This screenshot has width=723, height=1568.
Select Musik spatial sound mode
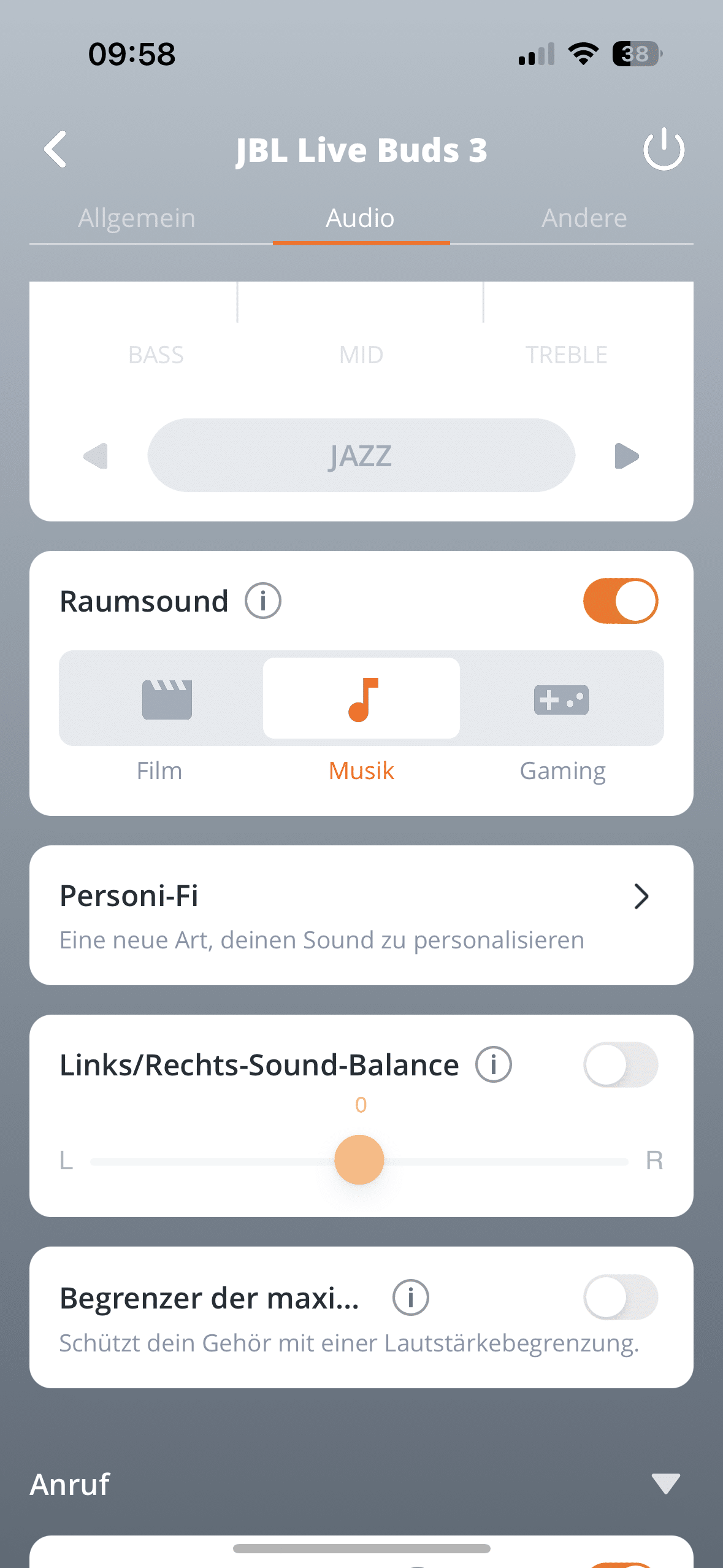click(361, 699)
